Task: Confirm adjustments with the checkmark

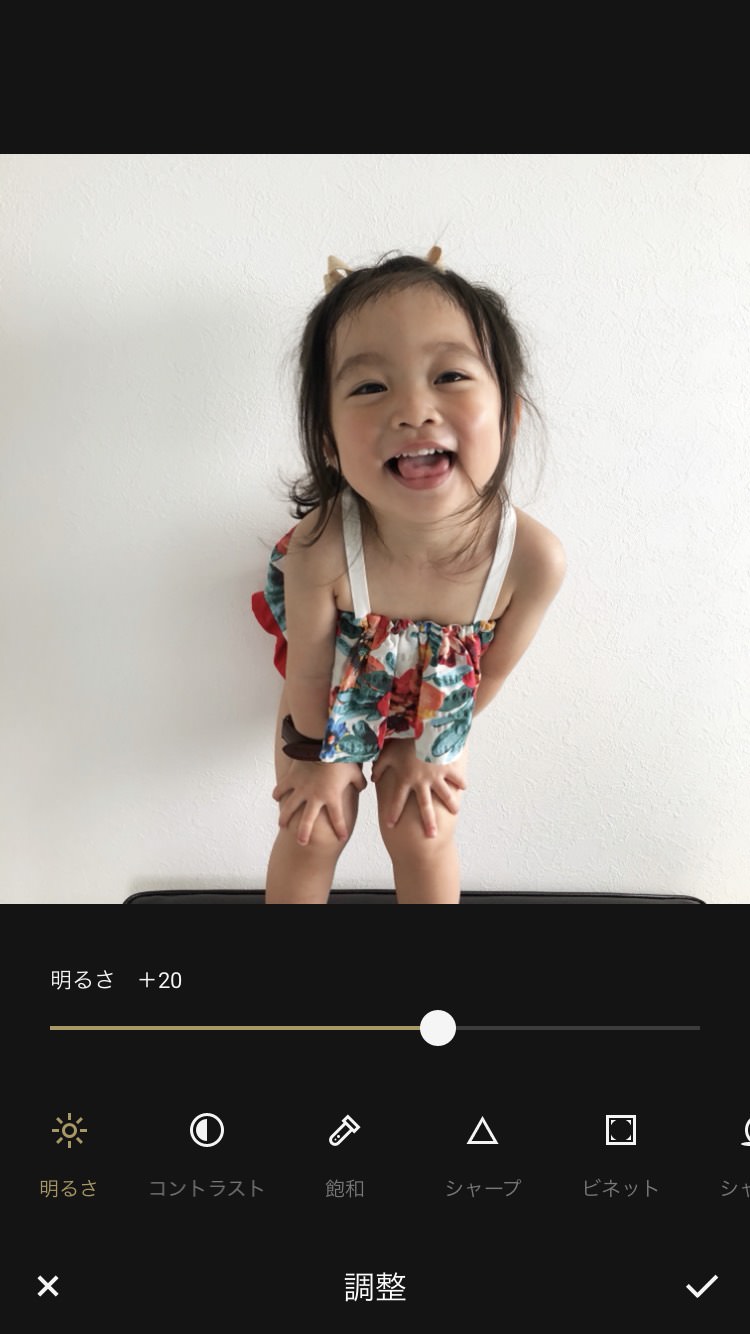Action: [702, 1286]
